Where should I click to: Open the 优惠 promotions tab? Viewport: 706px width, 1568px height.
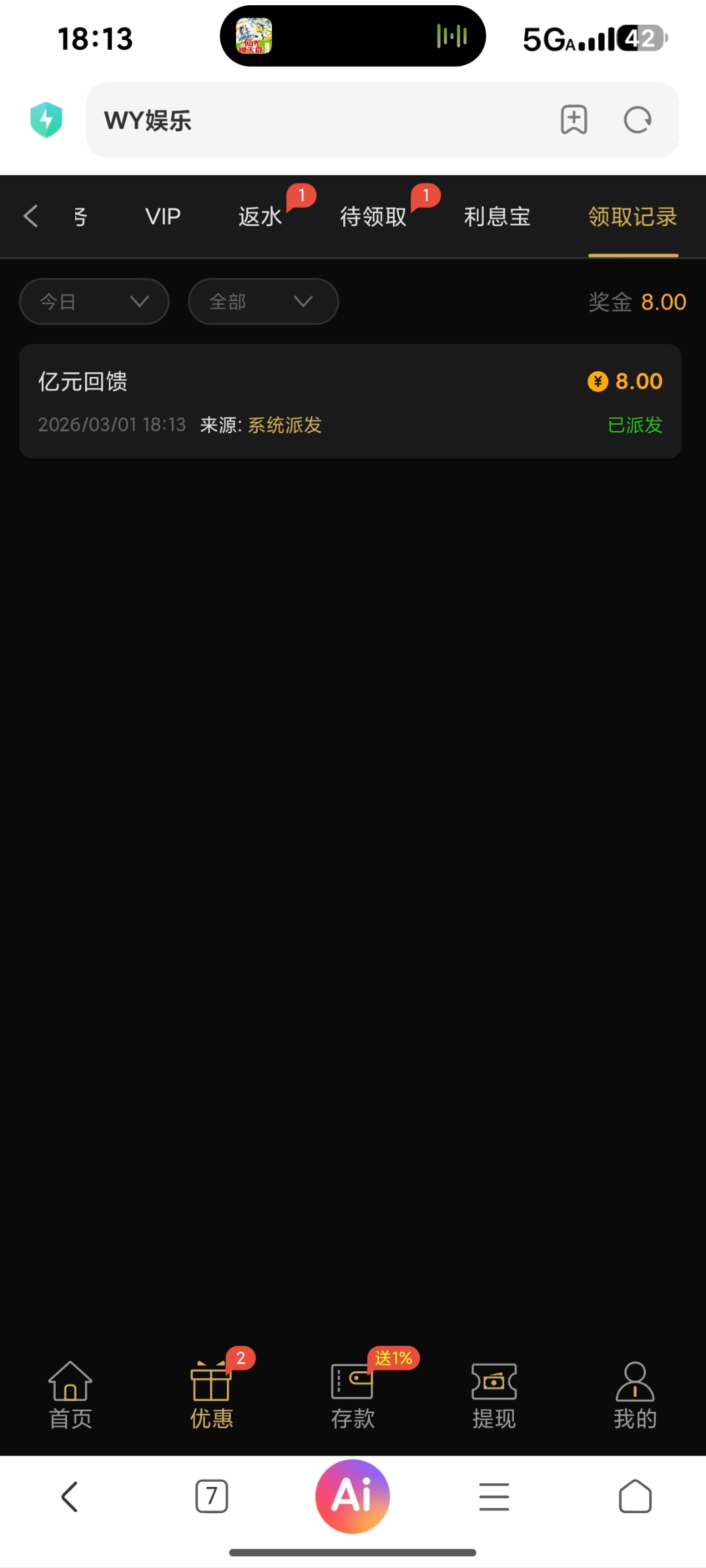(x=211, y=1394)
